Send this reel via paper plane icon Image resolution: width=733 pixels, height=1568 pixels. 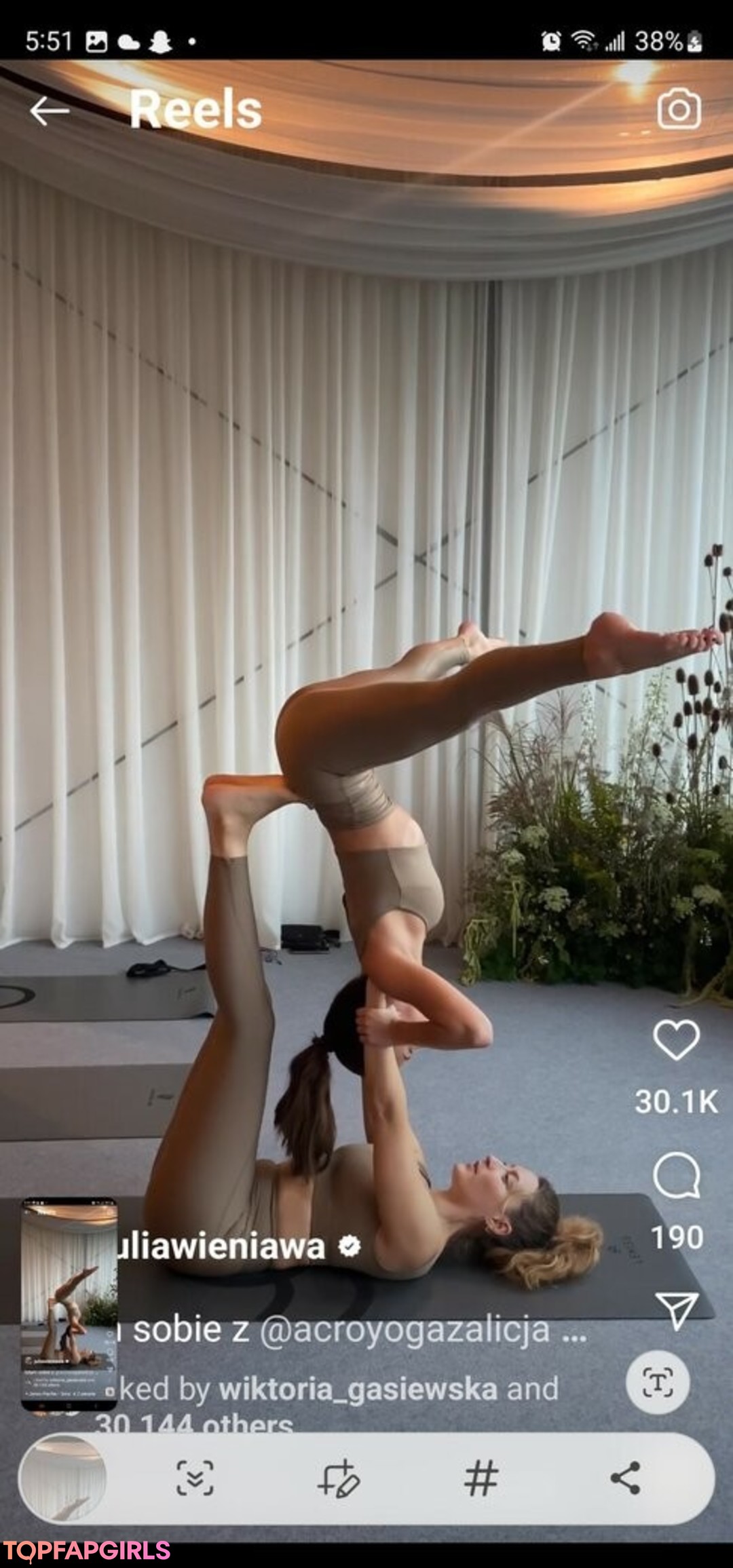pyautogui.click(x=676, y=1309)
